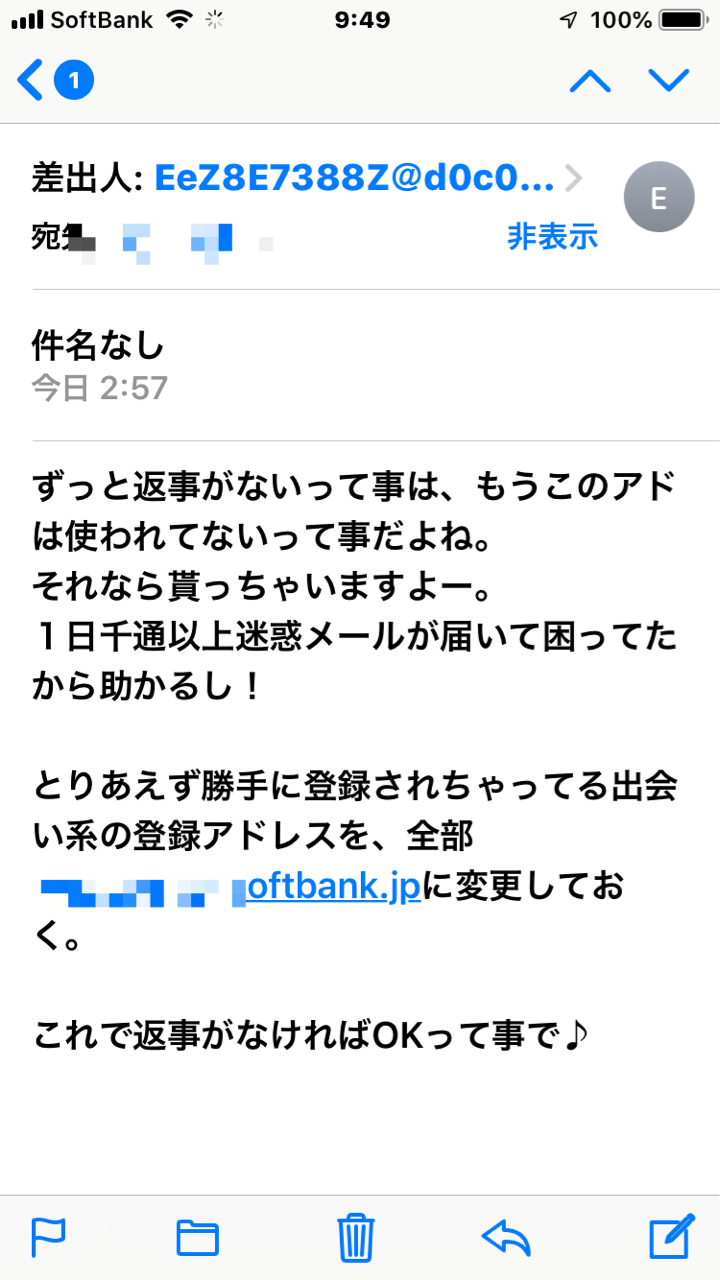Go to the next message with down chevron
The image size is (720, 1280).
pyautogui.click(x=669, y=82)
